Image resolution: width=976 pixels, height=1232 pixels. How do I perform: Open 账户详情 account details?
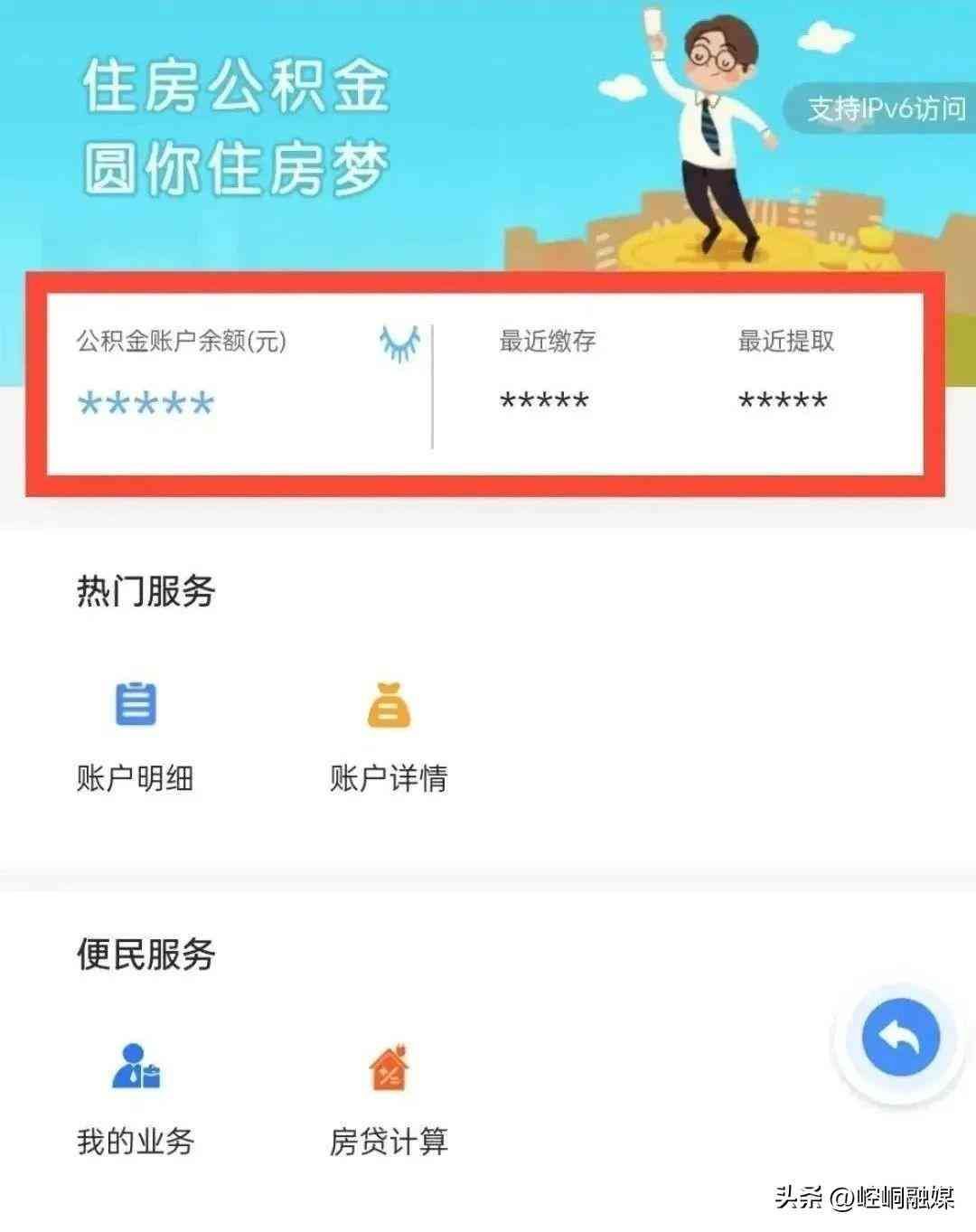(x=389, y=734)
